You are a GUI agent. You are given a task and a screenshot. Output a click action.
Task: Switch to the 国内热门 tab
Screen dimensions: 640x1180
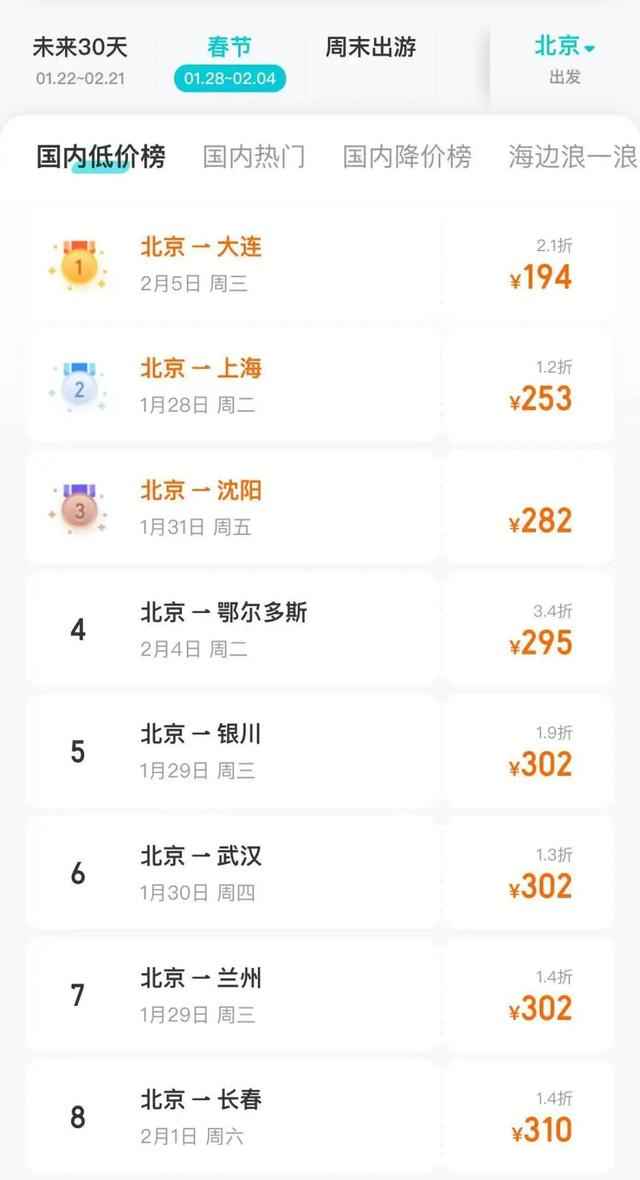click(x=254, y=157)
